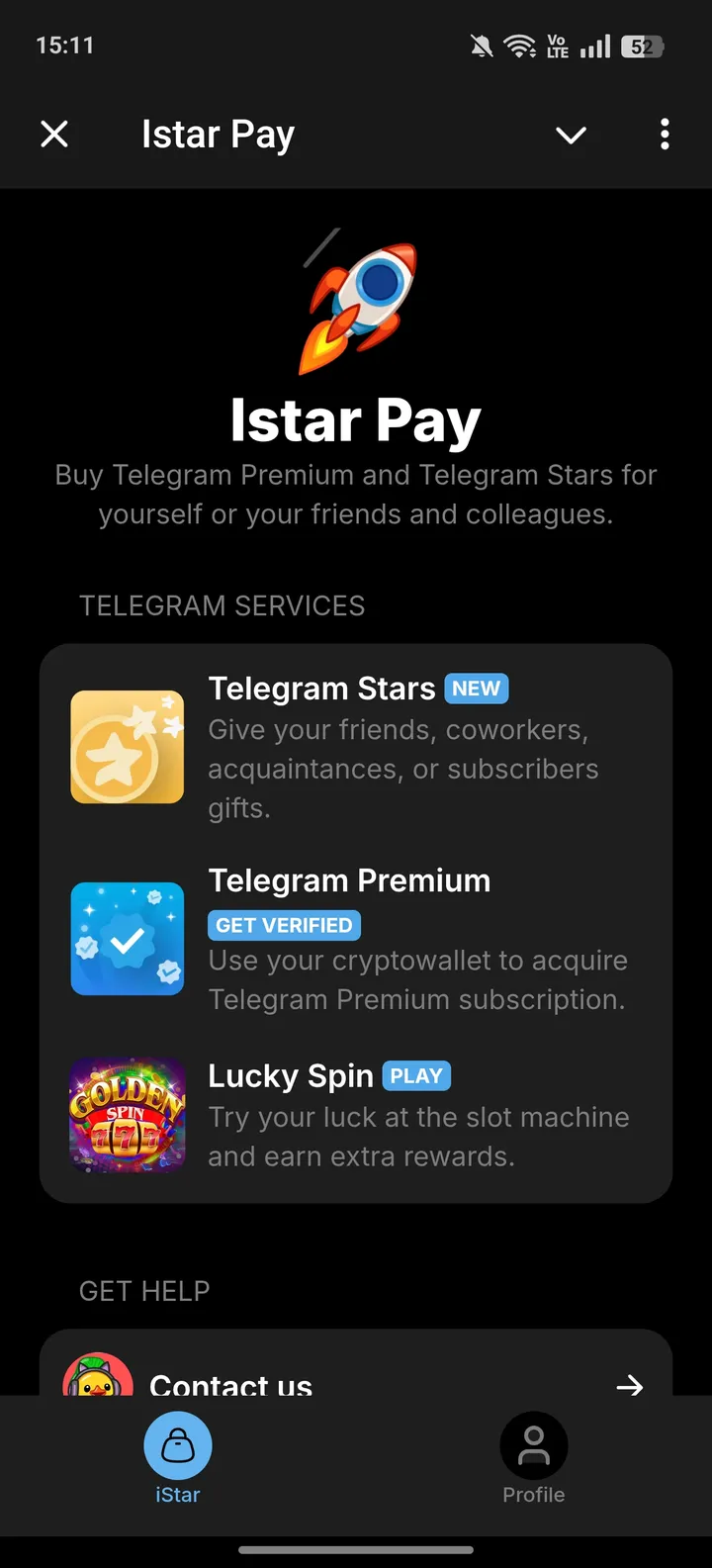Viewport: 712px width, 1568px height.
Task: Tap the blue Telegram Premium checkmark icon
Action: [127, 938]
